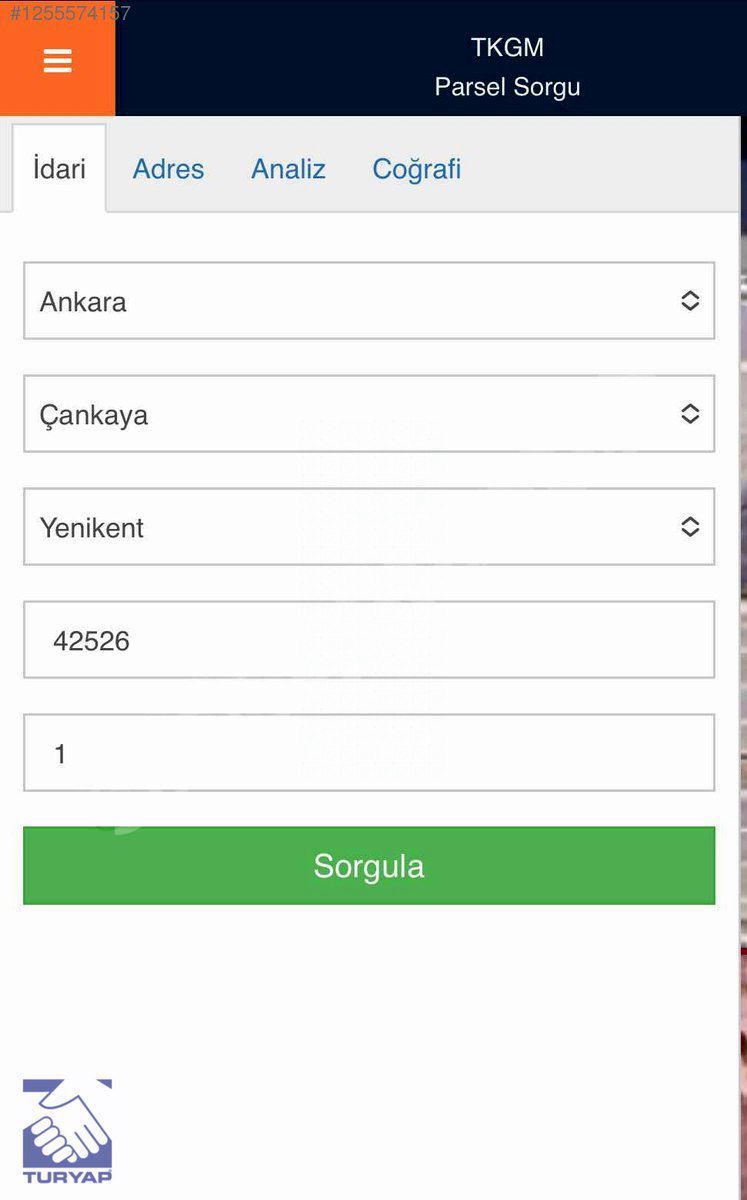Edit the 42526 block number field
This screenshot has height=1200, width=747.
[x=368, y=640]
